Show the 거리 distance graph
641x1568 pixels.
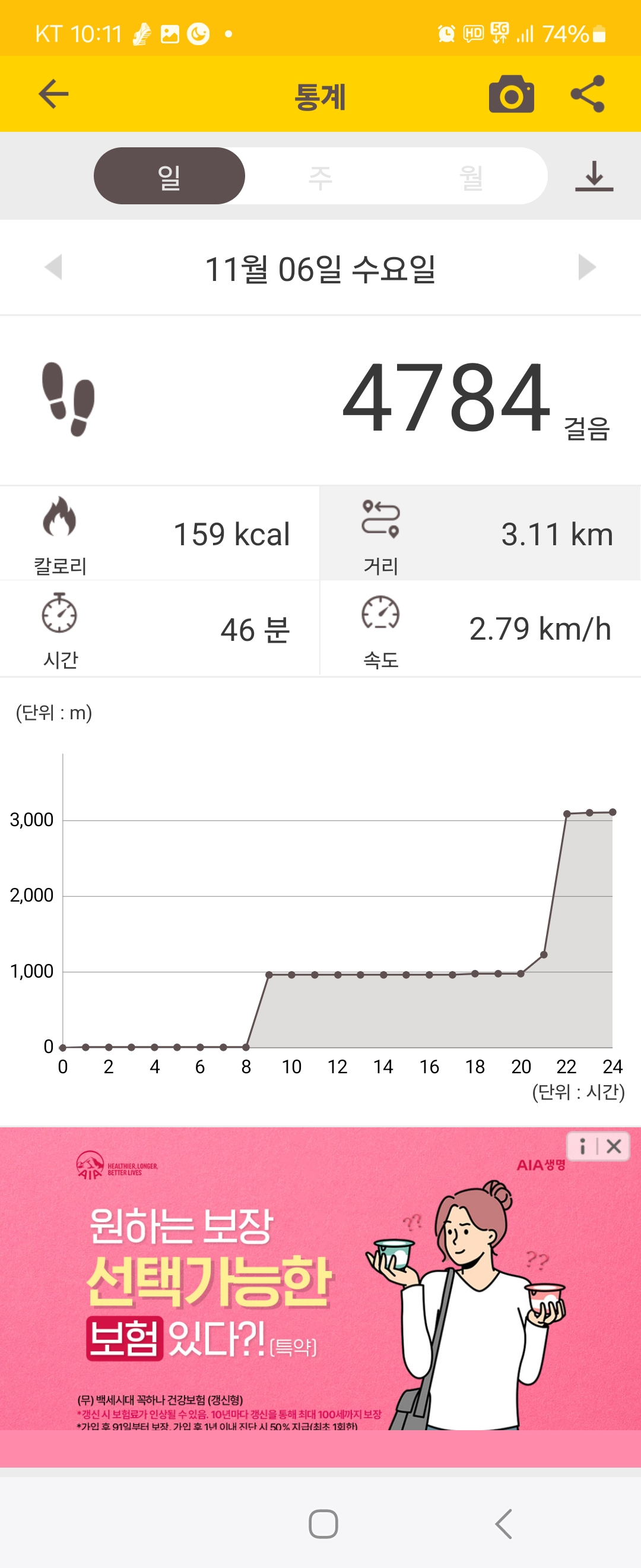(x=480, y=534)
